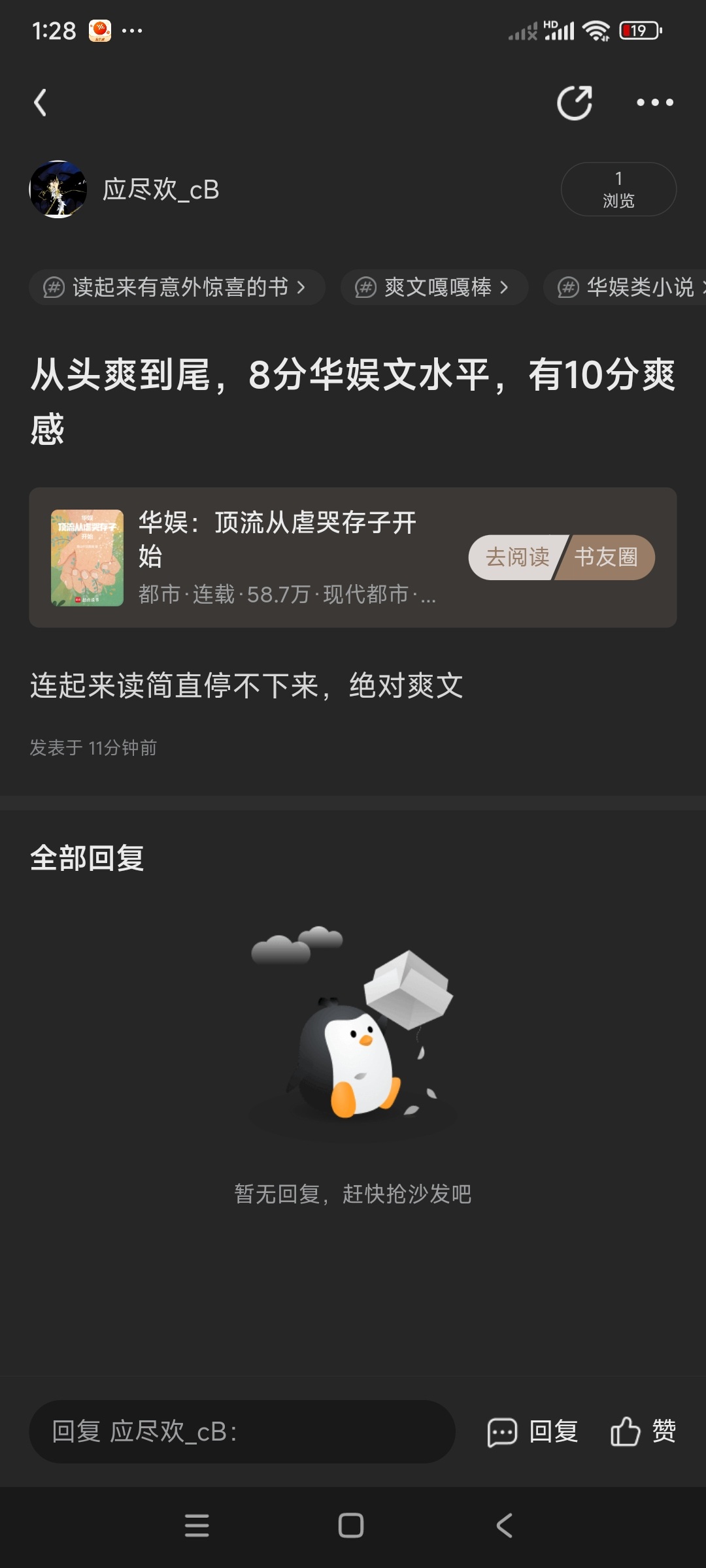Share this post via the share icon
706x1568 pixels.
tap(574, 103)
